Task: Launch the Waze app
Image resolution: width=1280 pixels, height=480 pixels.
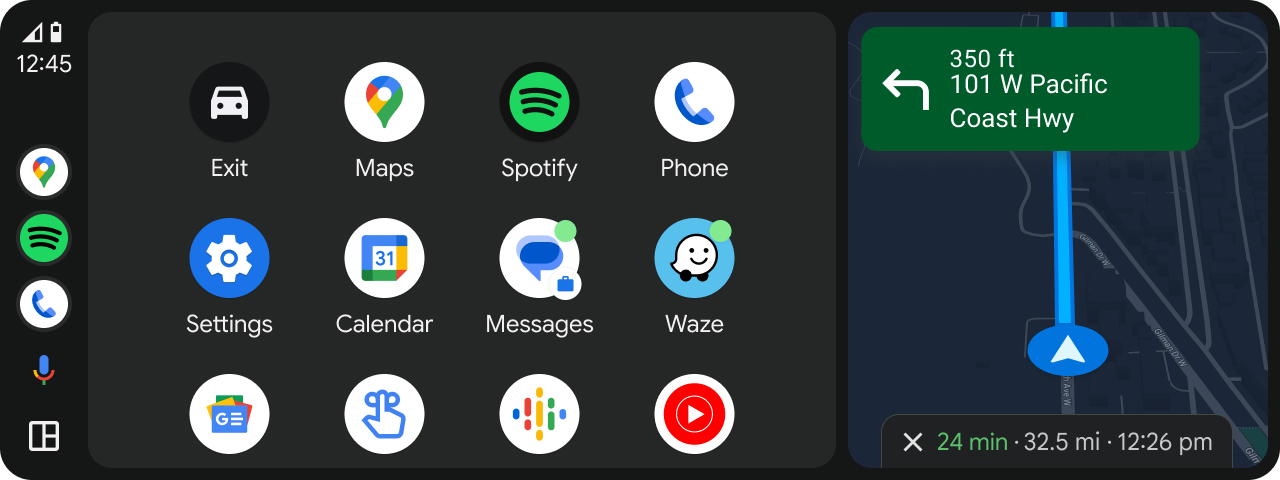Action: click(x=694, y=258)
